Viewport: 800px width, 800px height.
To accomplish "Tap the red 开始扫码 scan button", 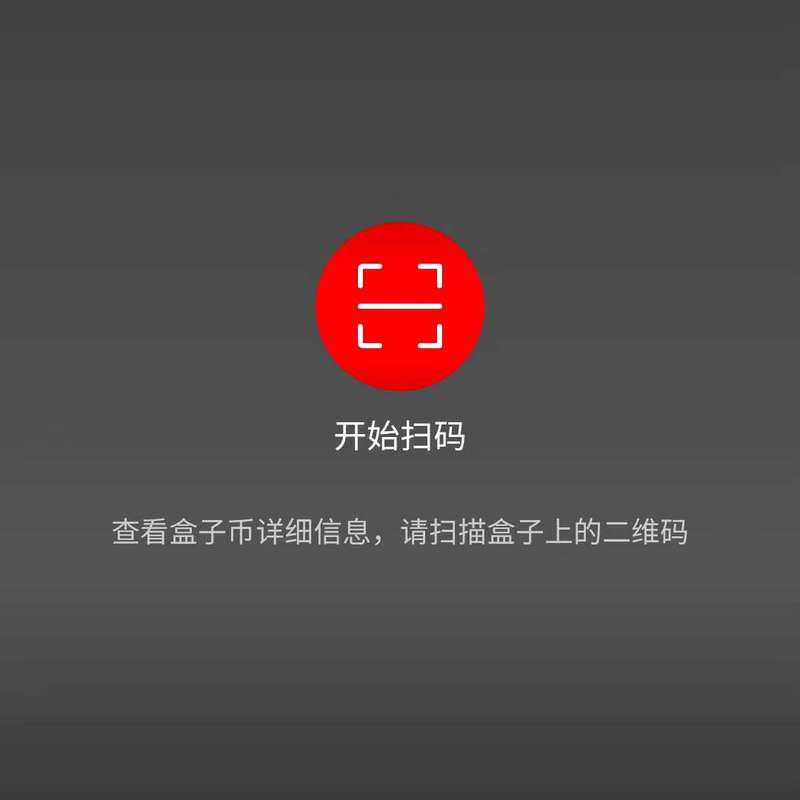I will [x=400, y=306].
